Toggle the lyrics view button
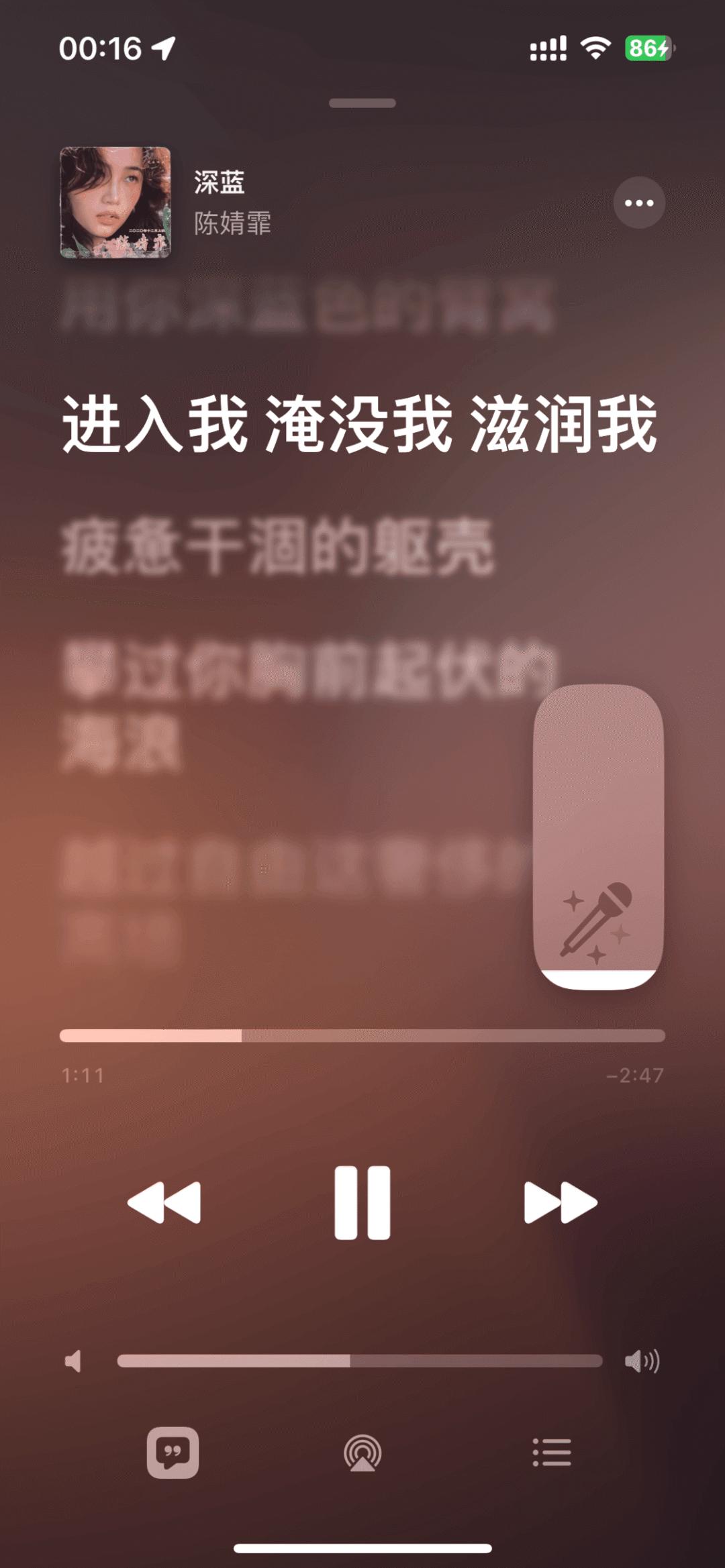Screen dimensions: 725x1568 [x=173, y=1452]
